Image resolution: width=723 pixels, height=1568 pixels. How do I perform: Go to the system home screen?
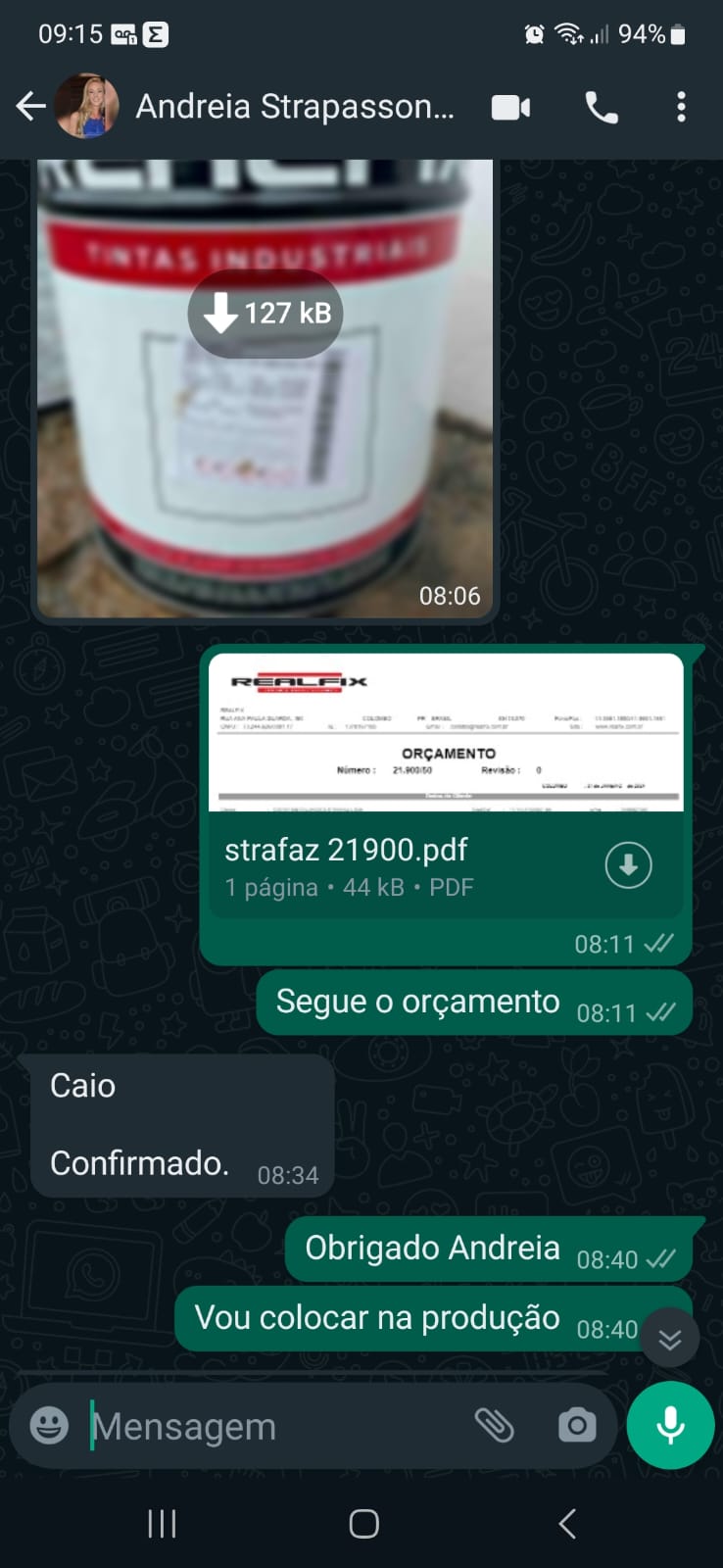363,1523
